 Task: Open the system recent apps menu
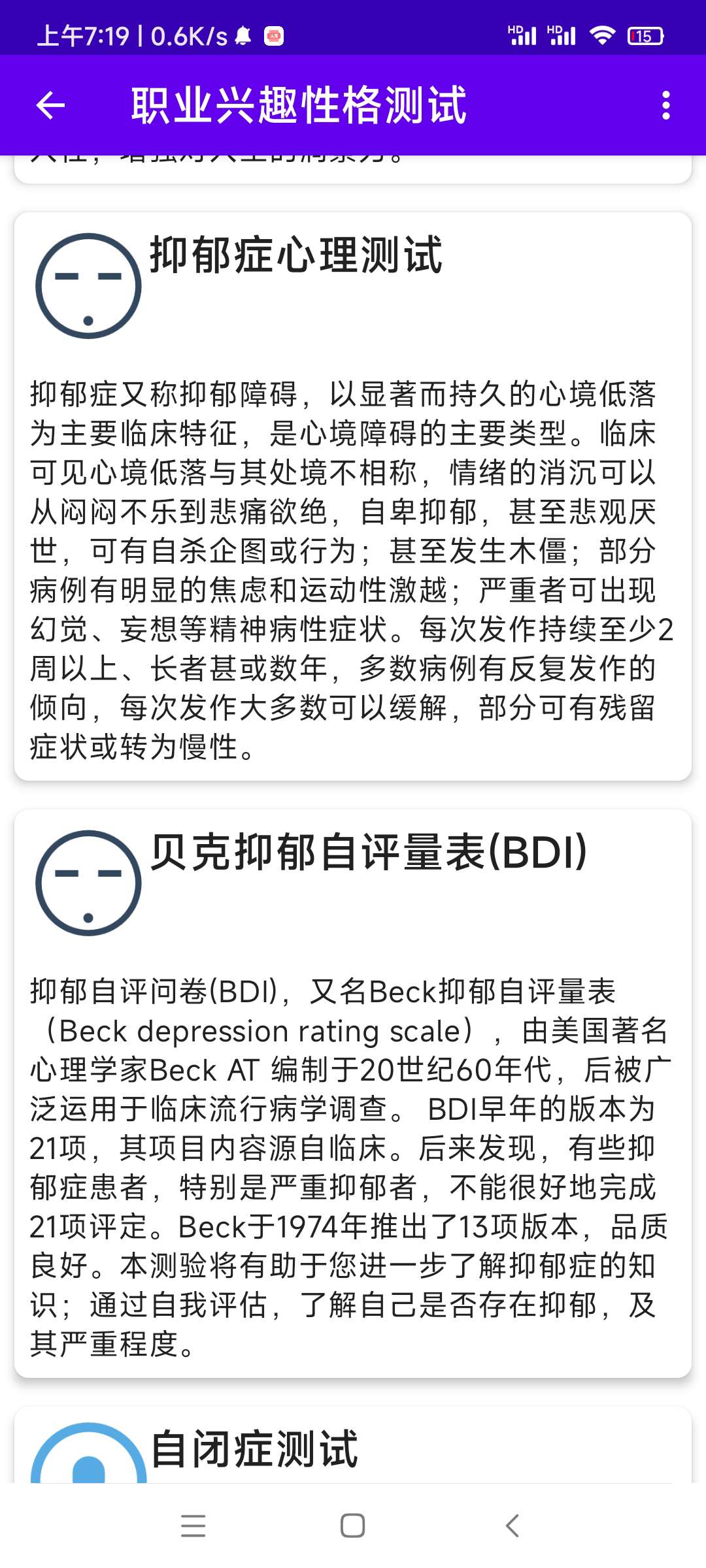coord(193,1526)
